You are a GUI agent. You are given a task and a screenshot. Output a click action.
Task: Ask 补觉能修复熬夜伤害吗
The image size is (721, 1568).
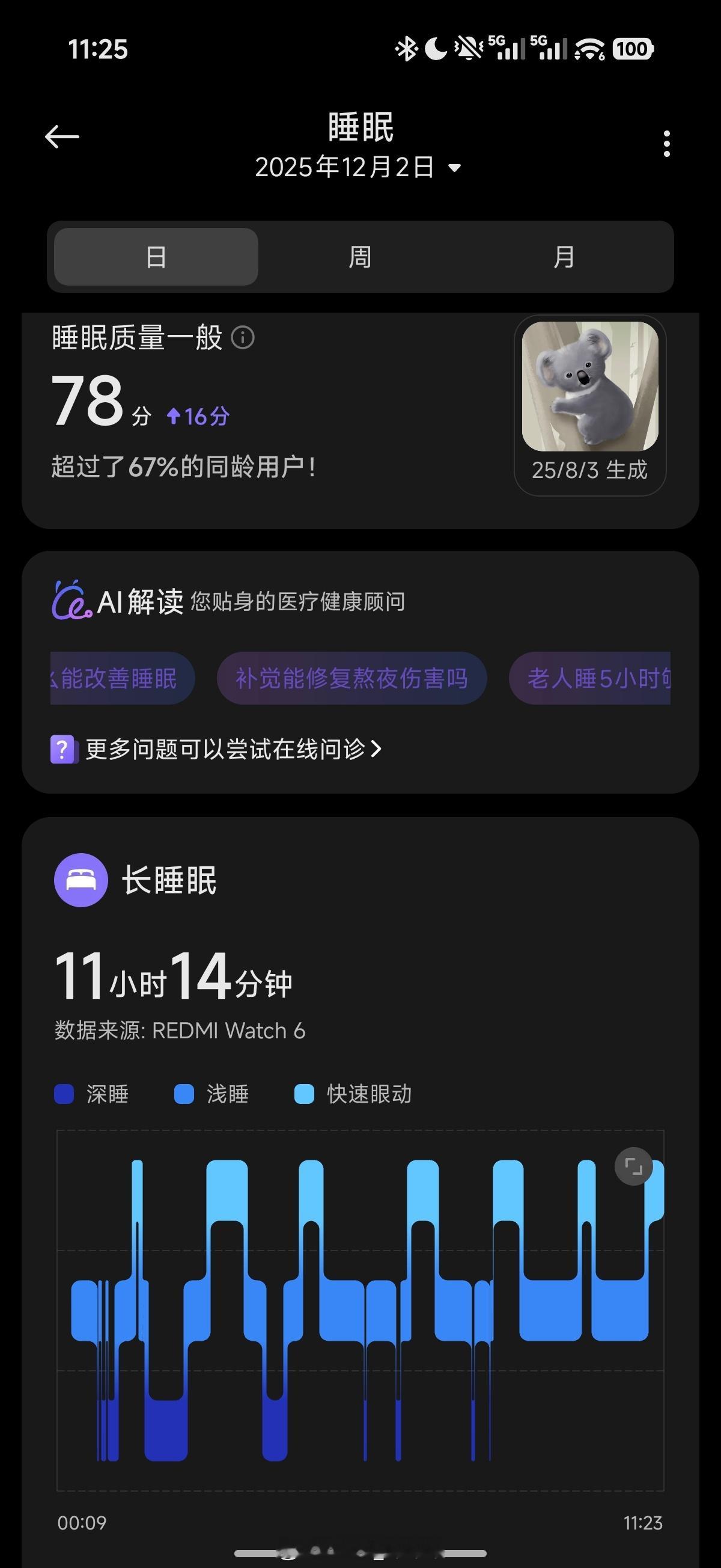coord(351,678)
